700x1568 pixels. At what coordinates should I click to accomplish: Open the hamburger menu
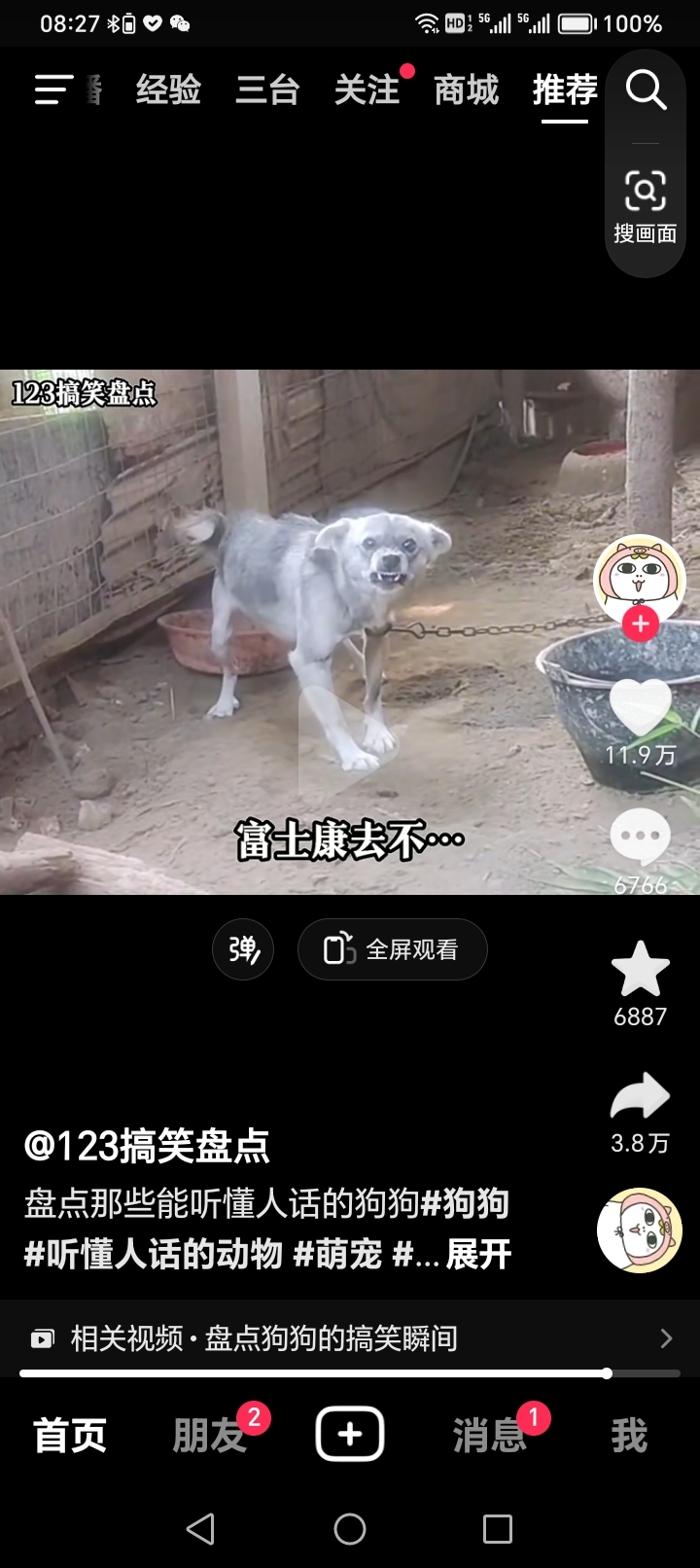pos(54,90)
